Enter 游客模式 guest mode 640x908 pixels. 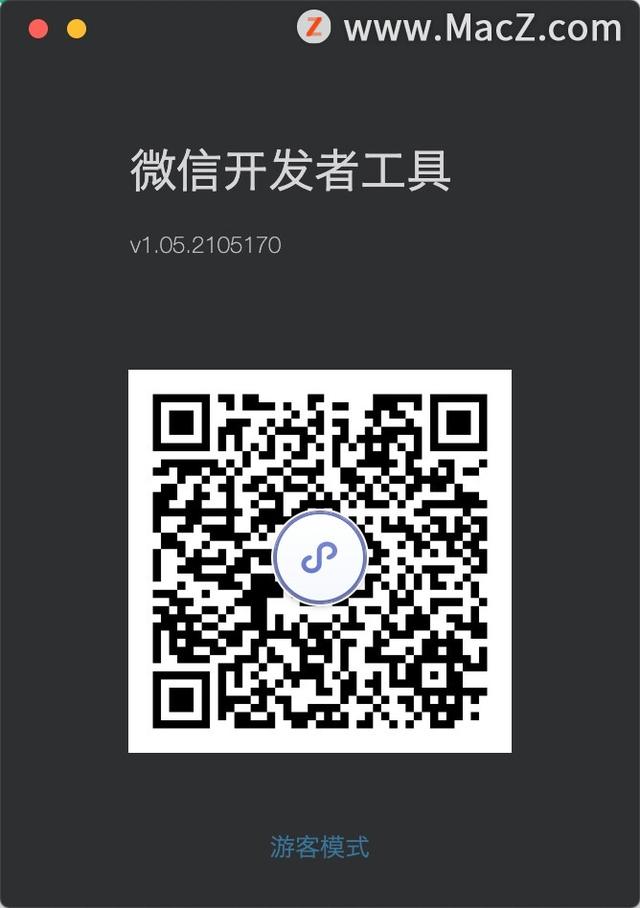pyautogui.click(x=320, y=847)
